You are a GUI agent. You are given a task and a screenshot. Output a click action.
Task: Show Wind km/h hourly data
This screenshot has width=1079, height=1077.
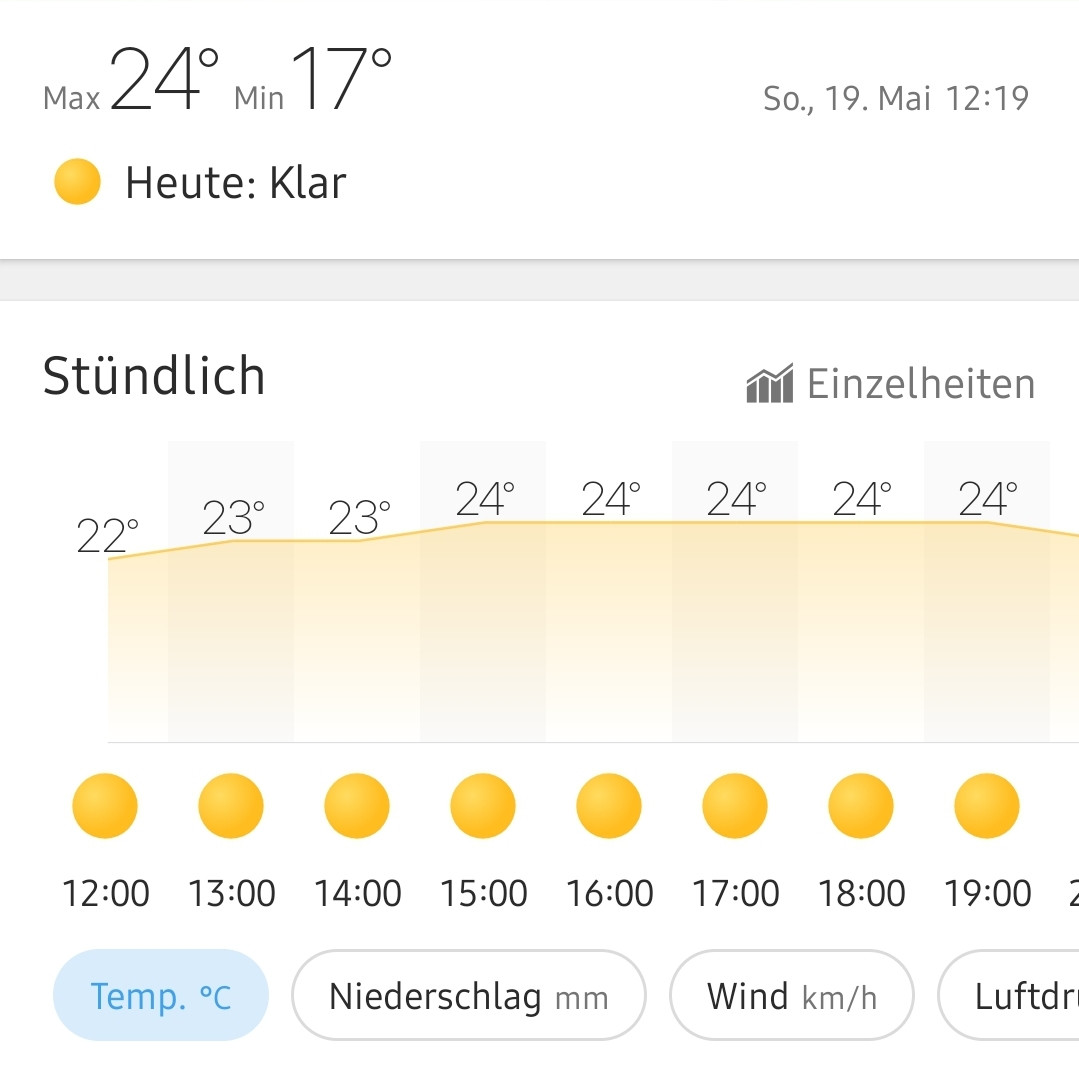(x=791, y=996)
